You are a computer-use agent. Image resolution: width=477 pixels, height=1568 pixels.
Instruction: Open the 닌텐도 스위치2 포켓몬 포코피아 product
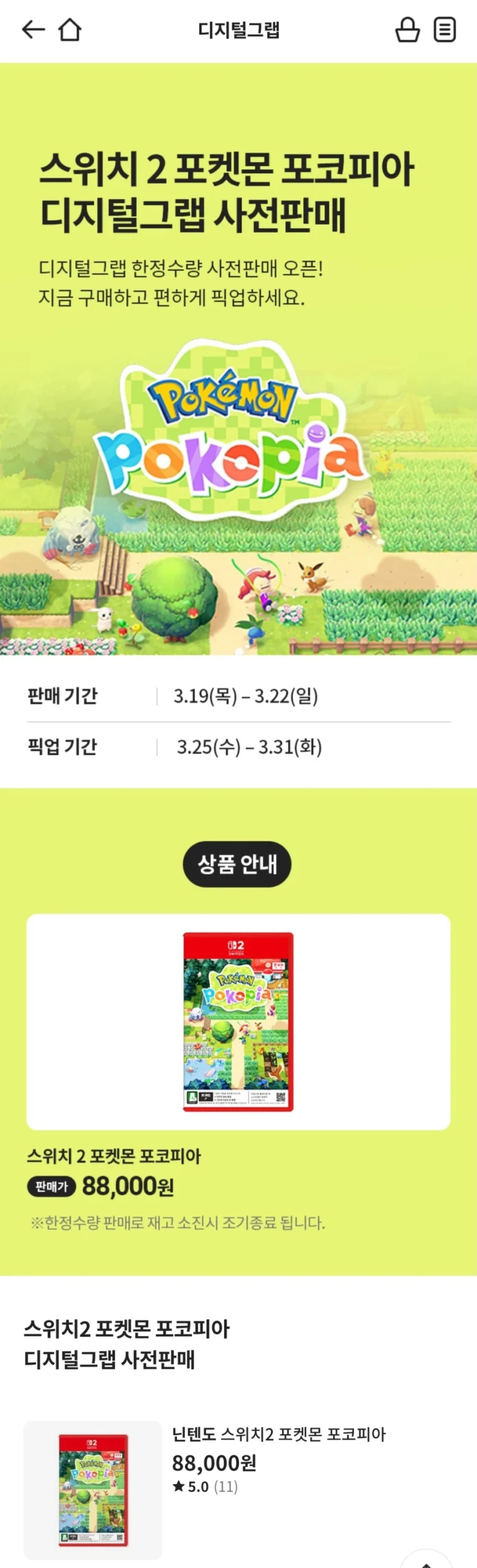[278, 1434]
